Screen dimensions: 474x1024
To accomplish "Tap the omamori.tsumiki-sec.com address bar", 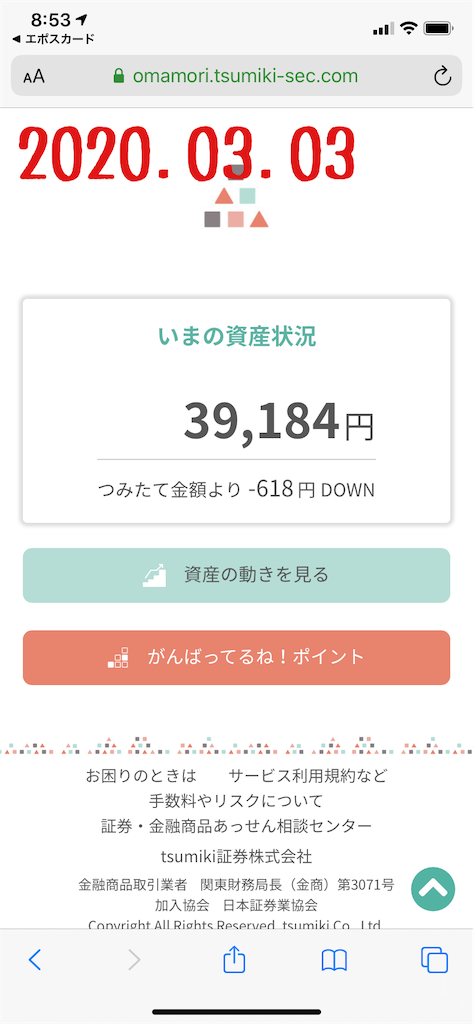I will (236, 76).
